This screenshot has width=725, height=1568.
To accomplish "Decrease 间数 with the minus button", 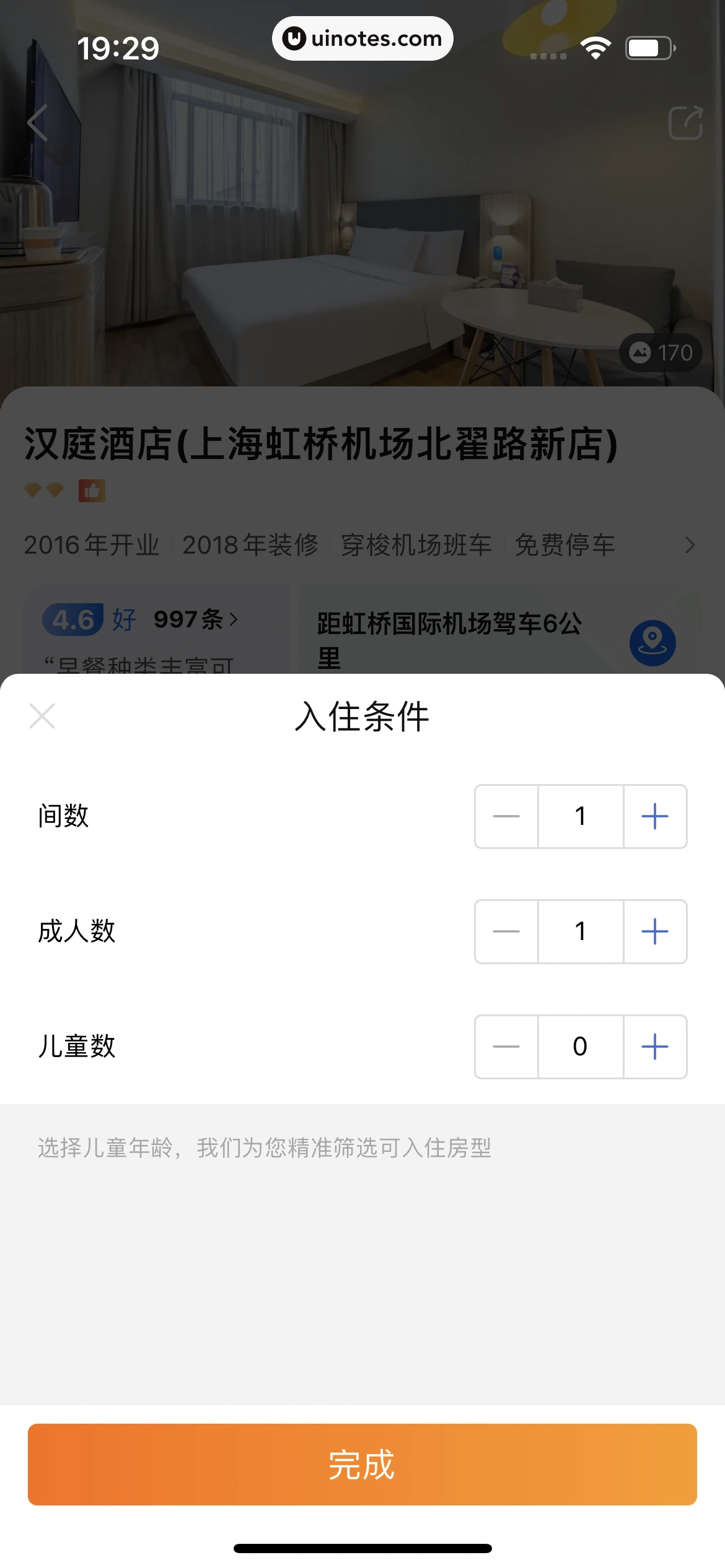I will tap(505, 817).
